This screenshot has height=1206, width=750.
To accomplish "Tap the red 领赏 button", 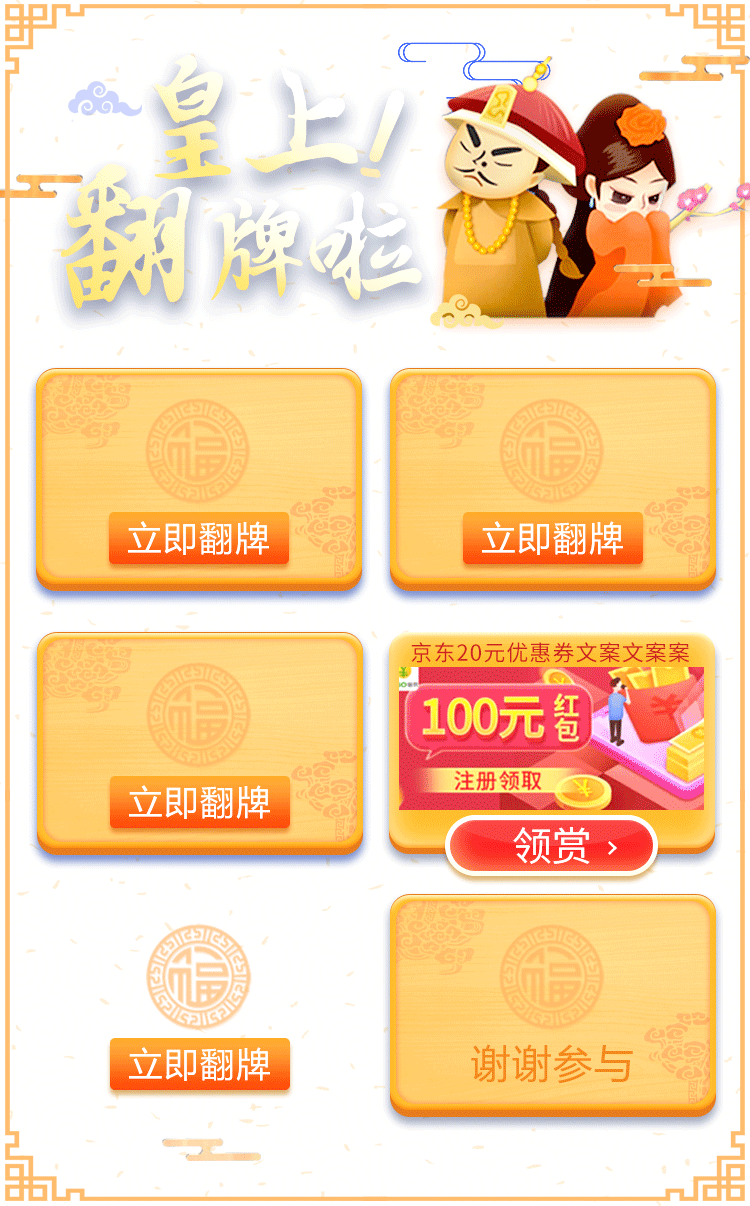I will (551, 846).
